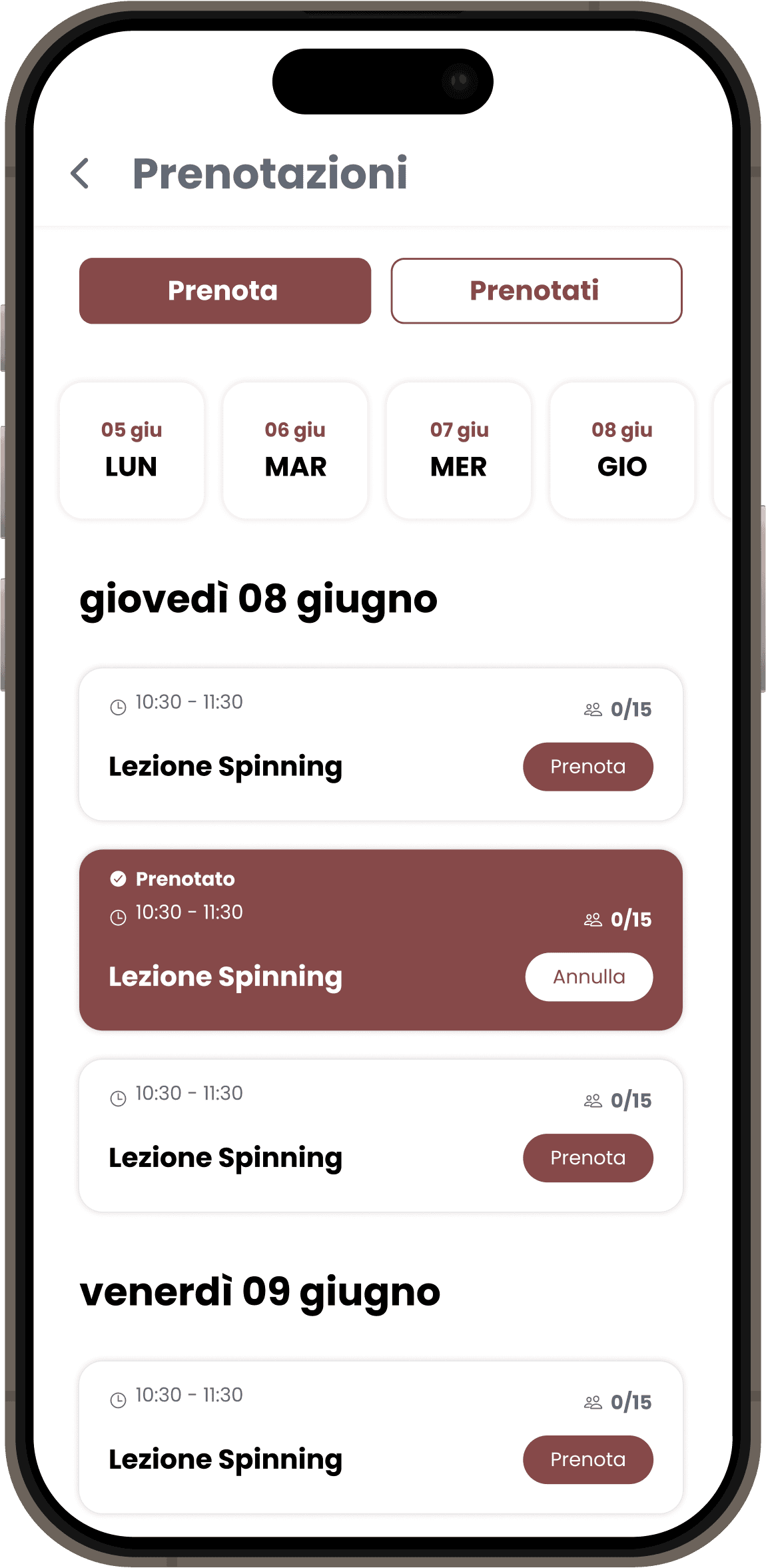Image resolution: width=766 pixels, height=1568 pixels.
Task: Choose the 05 giu LUN date
Action: [x=132, y=450]
